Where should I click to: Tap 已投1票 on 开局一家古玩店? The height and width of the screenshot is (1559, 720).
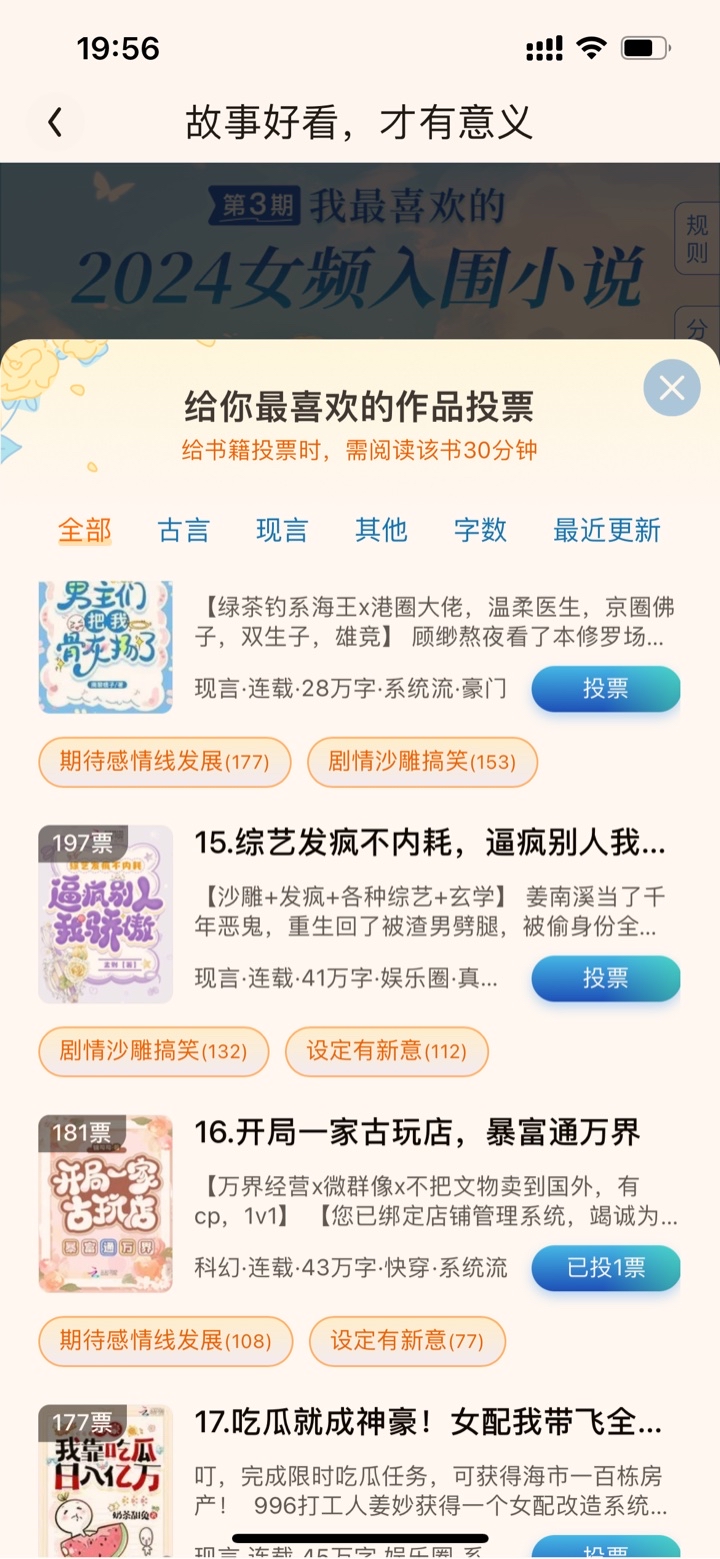coord(605,1268)
